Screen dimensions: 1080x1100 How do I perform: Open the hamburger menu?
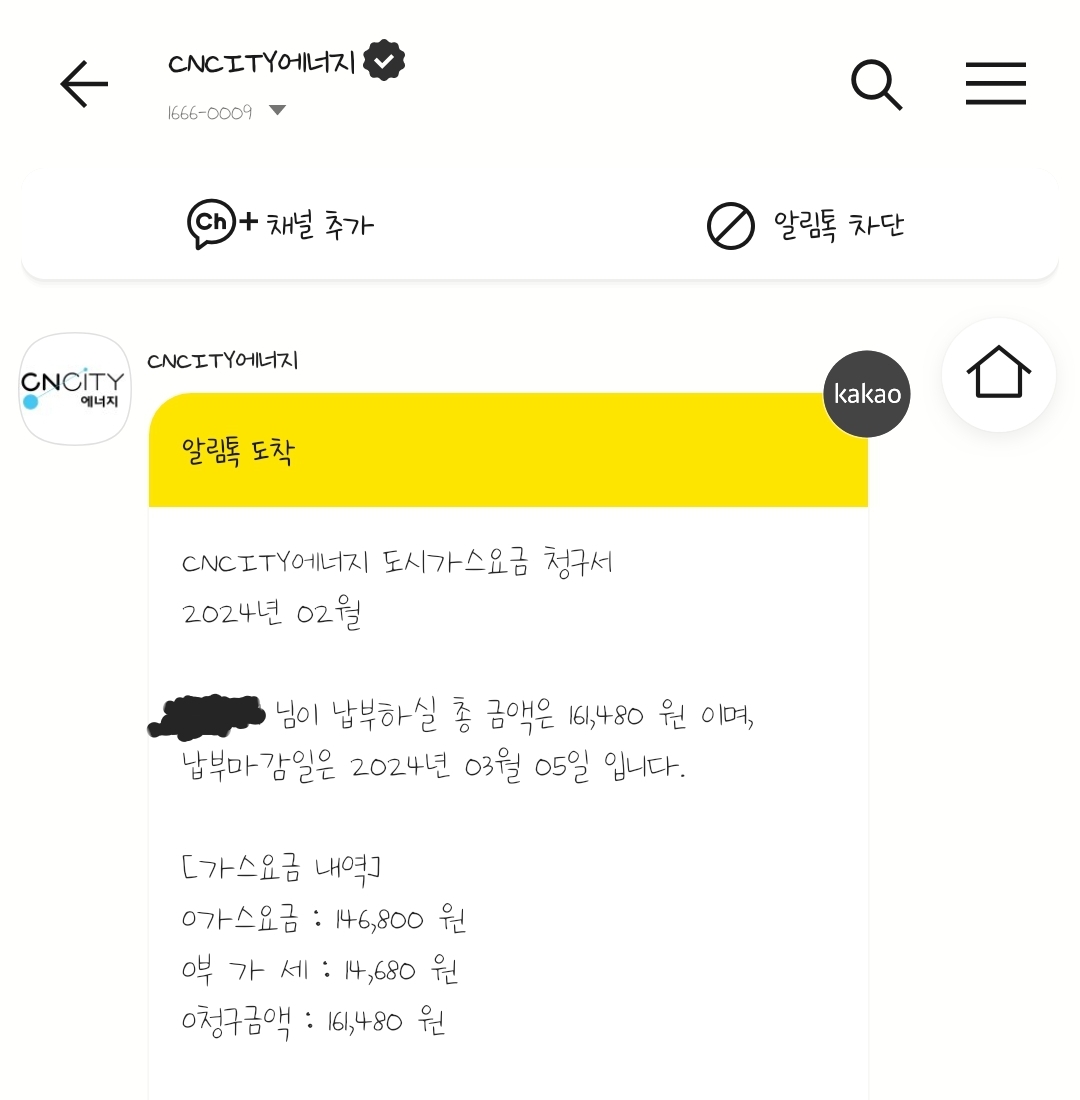[x=995, y=84]
